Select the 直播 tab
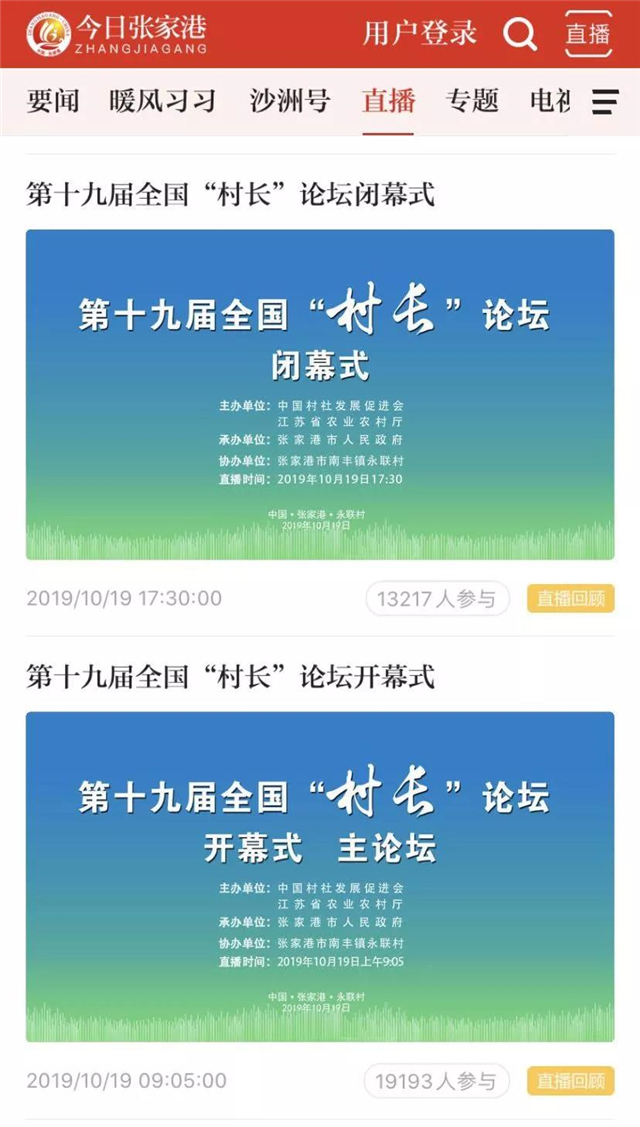640x1127 pixels. click(388, 101)
